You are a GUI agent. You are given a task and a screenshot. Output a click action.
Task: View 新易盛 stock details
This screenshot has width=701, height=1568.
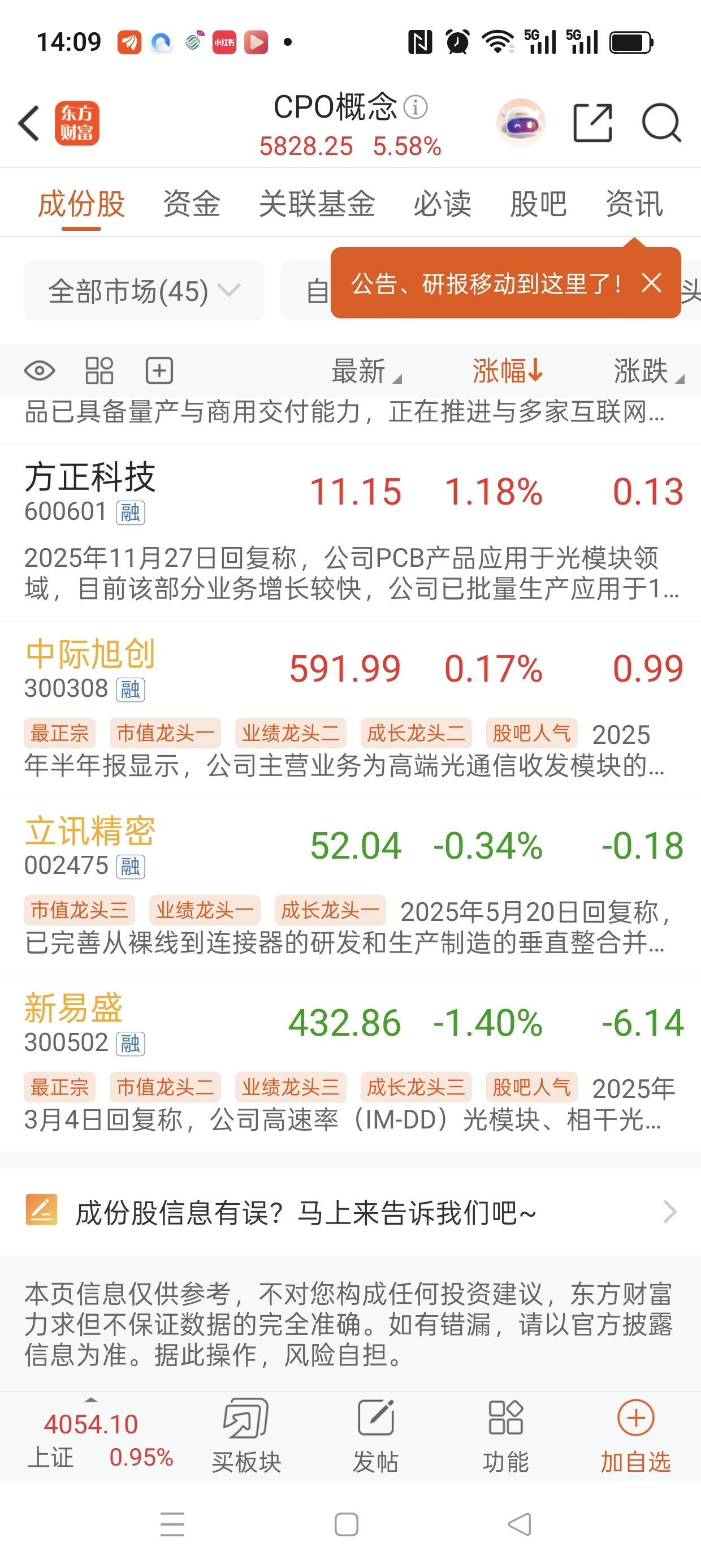point(73,1009)
